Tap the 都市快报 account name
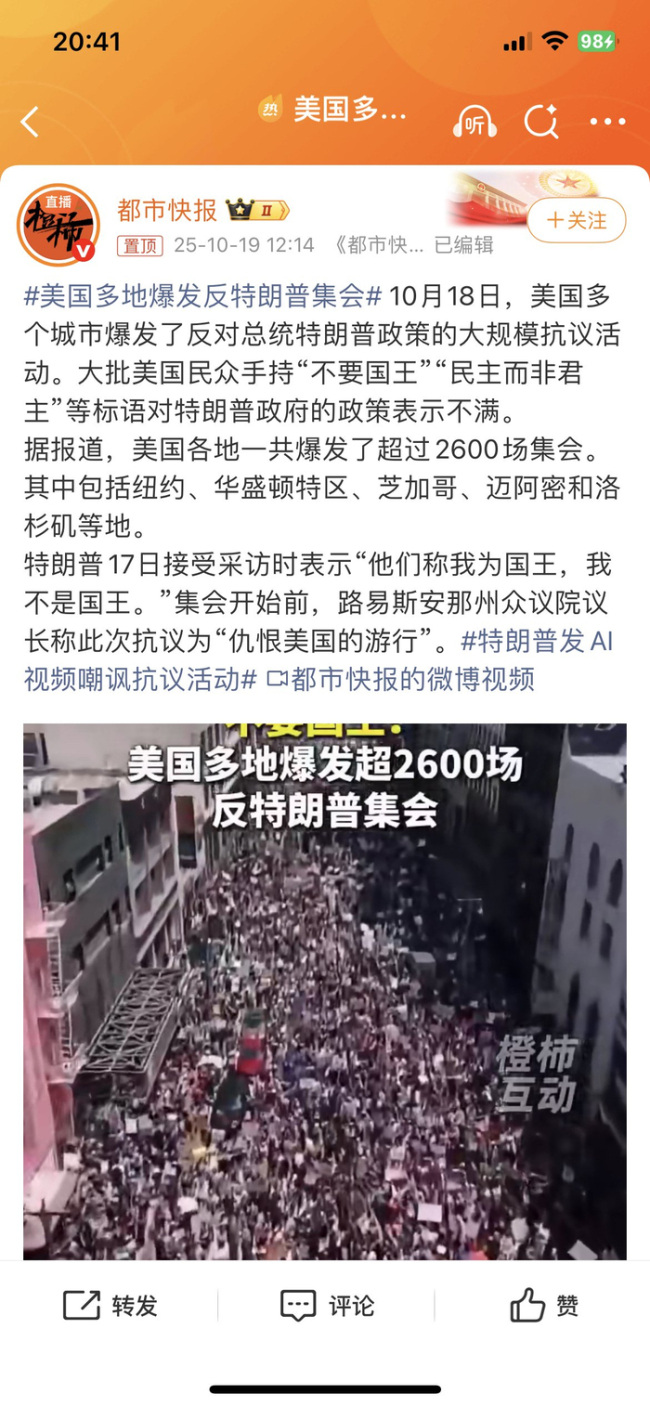This screenshot has height=1407, width=650. coord(167,210)
